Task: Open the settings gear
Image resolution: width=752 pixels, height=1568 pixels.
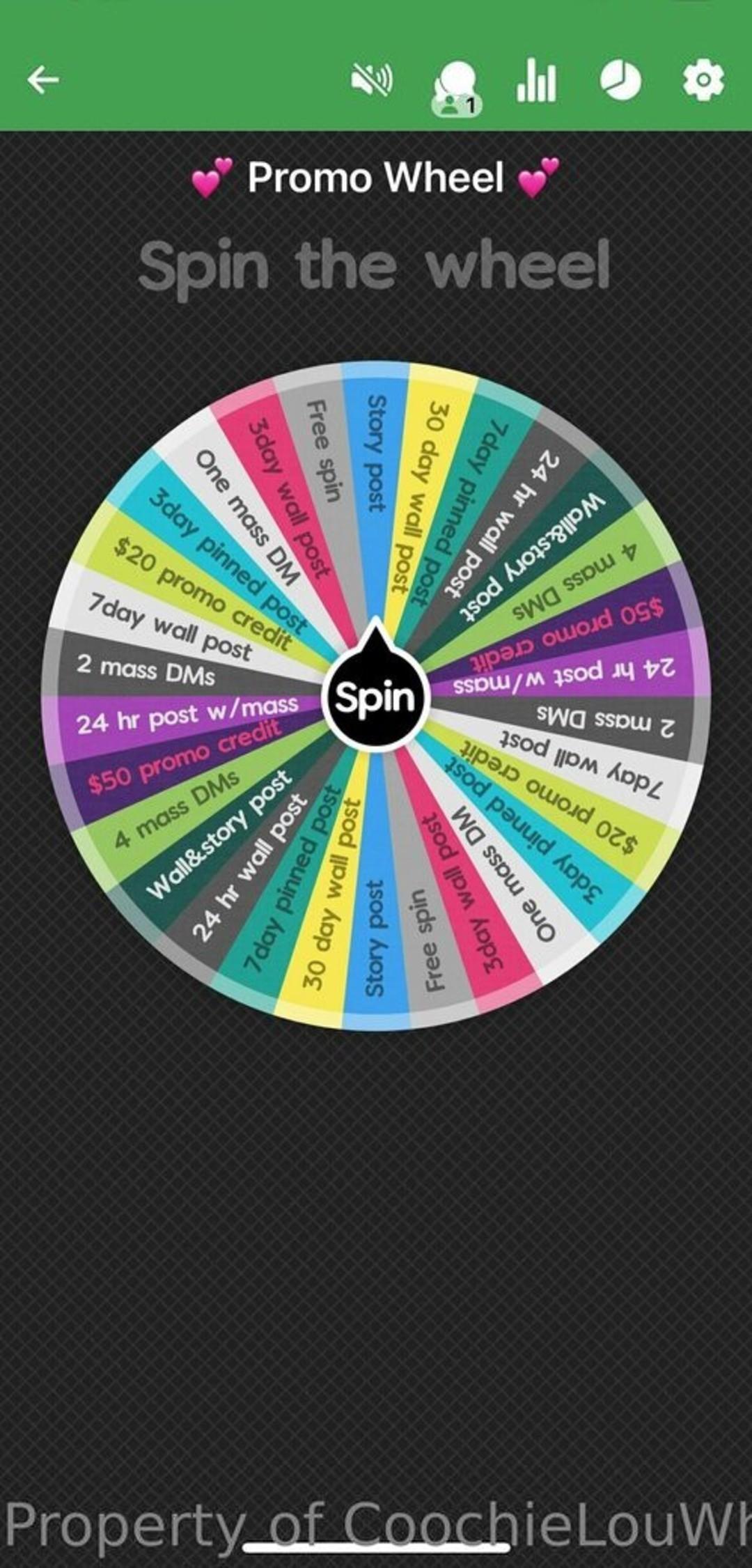Action: click(x=703, y=79)
